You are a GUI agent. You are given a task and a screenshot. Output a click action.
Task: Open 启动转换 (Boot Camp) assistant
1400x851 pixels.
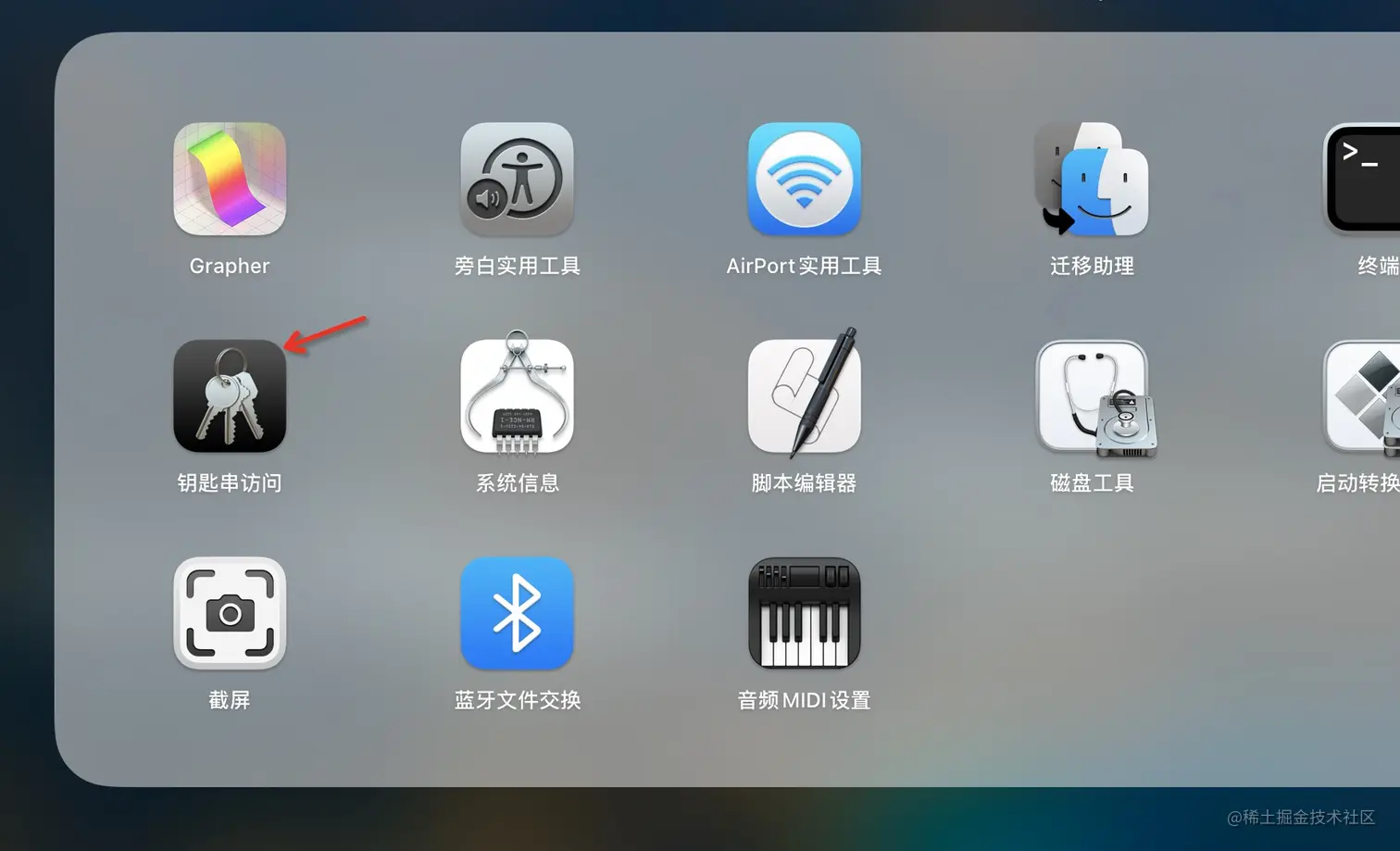tap(1366, 396)
